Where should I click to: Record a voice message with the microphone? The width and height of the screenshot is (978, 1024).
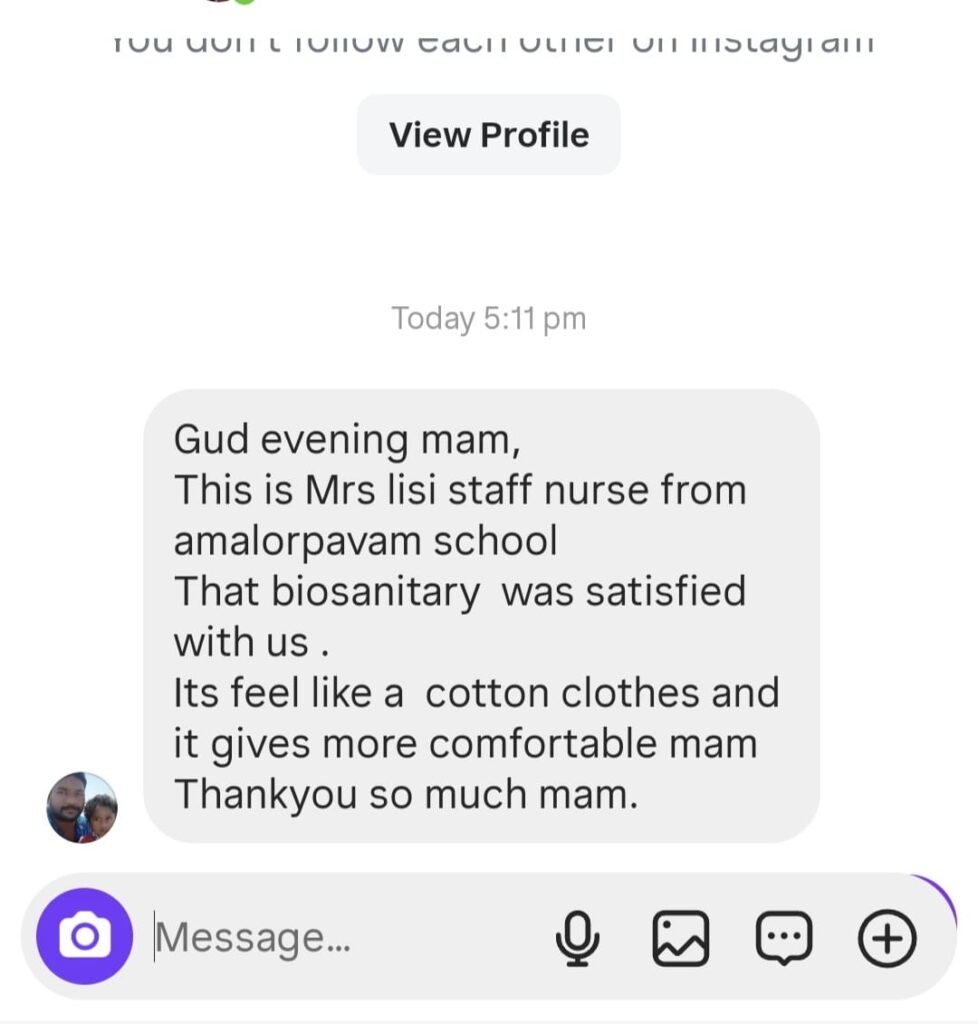pyautogui.click(x=577, y=938)
